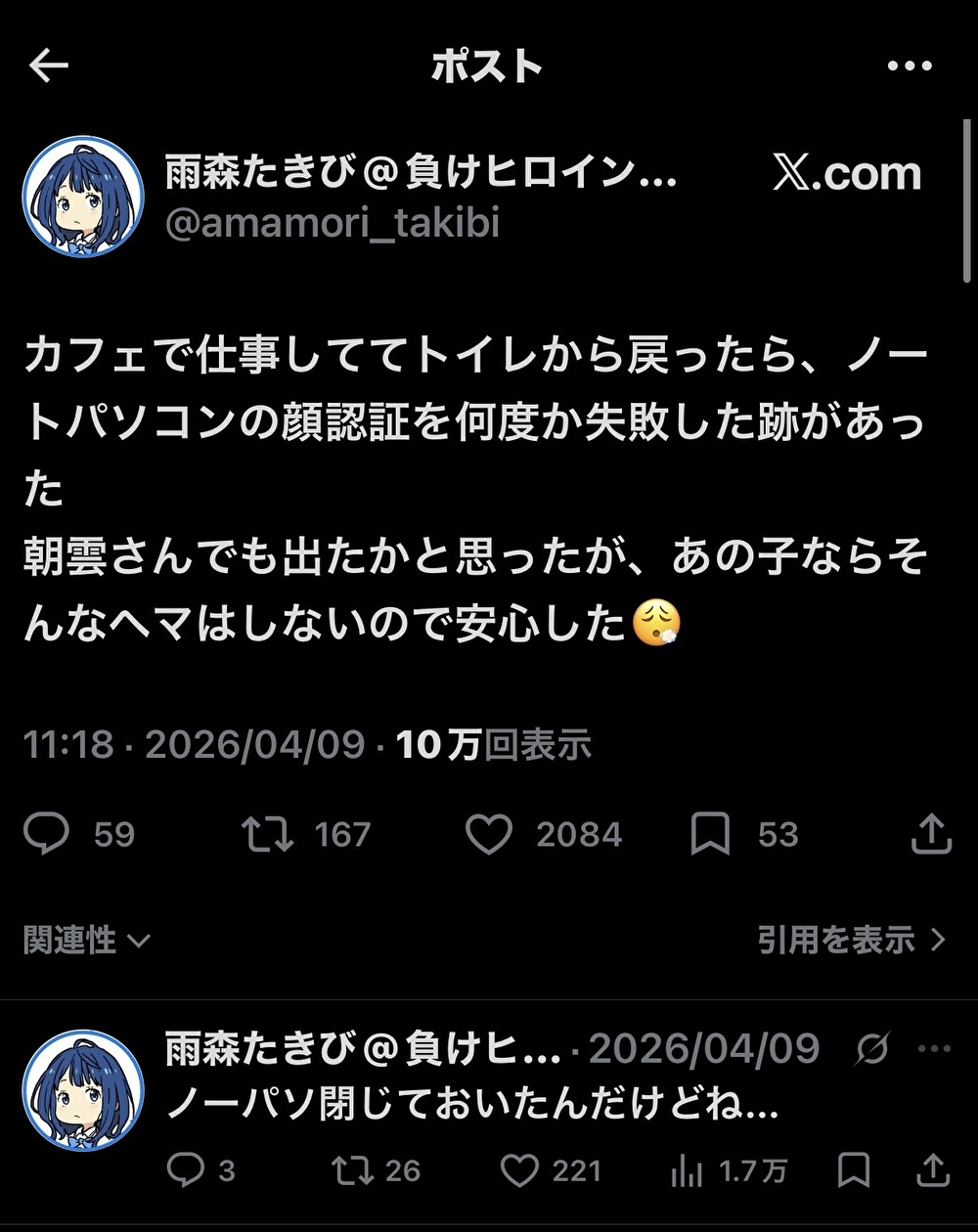Show quotes via 引用を表示

852,941
